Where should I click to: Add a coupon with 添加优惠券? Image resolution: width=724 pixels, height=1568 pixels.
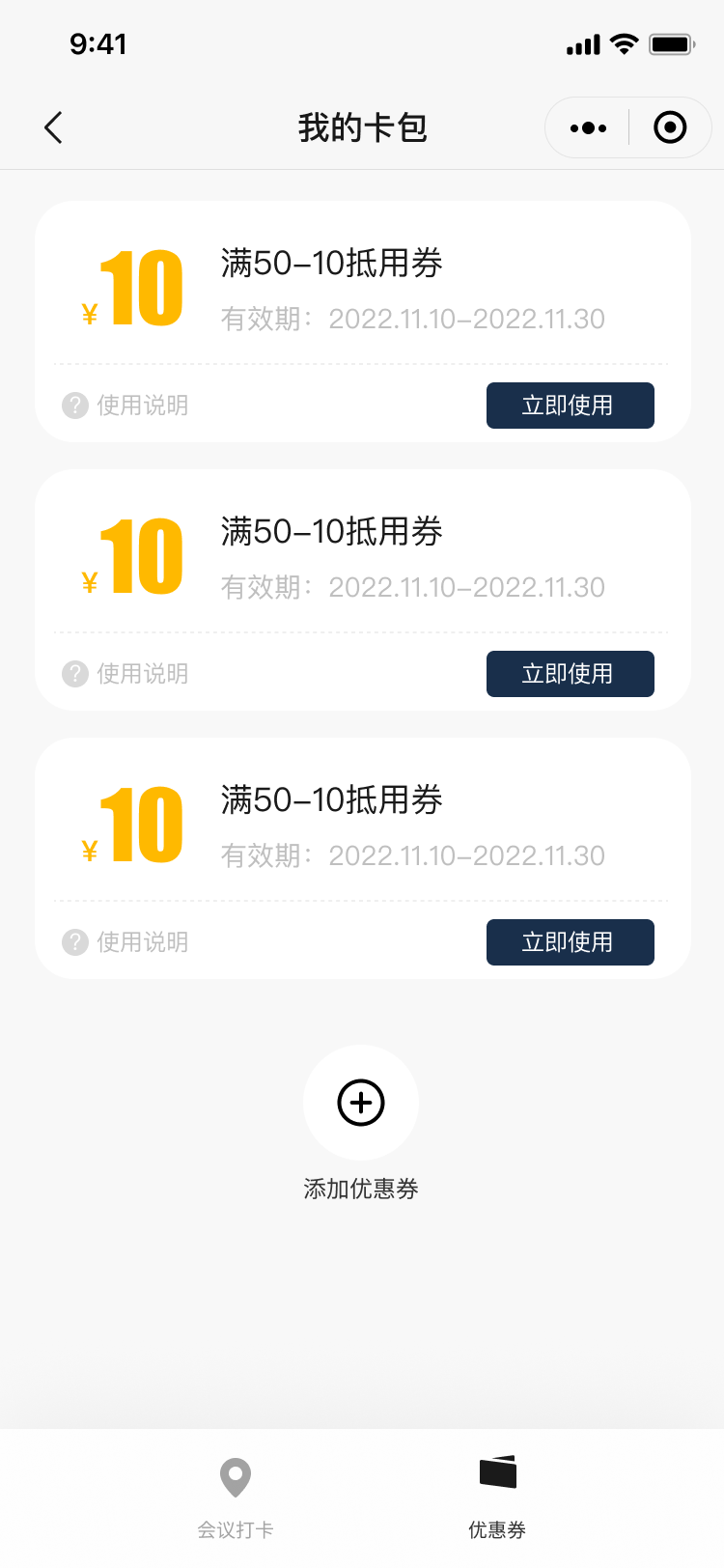point(361,1103)
